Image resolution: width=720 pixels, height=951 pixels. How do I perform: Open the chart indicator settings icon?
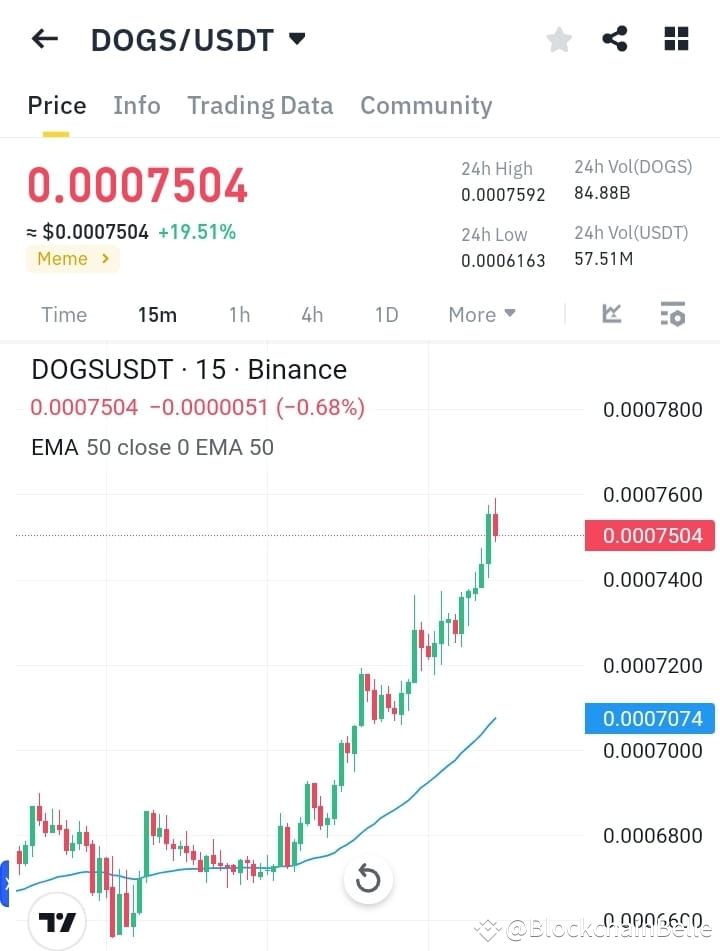tap(672, 314)
